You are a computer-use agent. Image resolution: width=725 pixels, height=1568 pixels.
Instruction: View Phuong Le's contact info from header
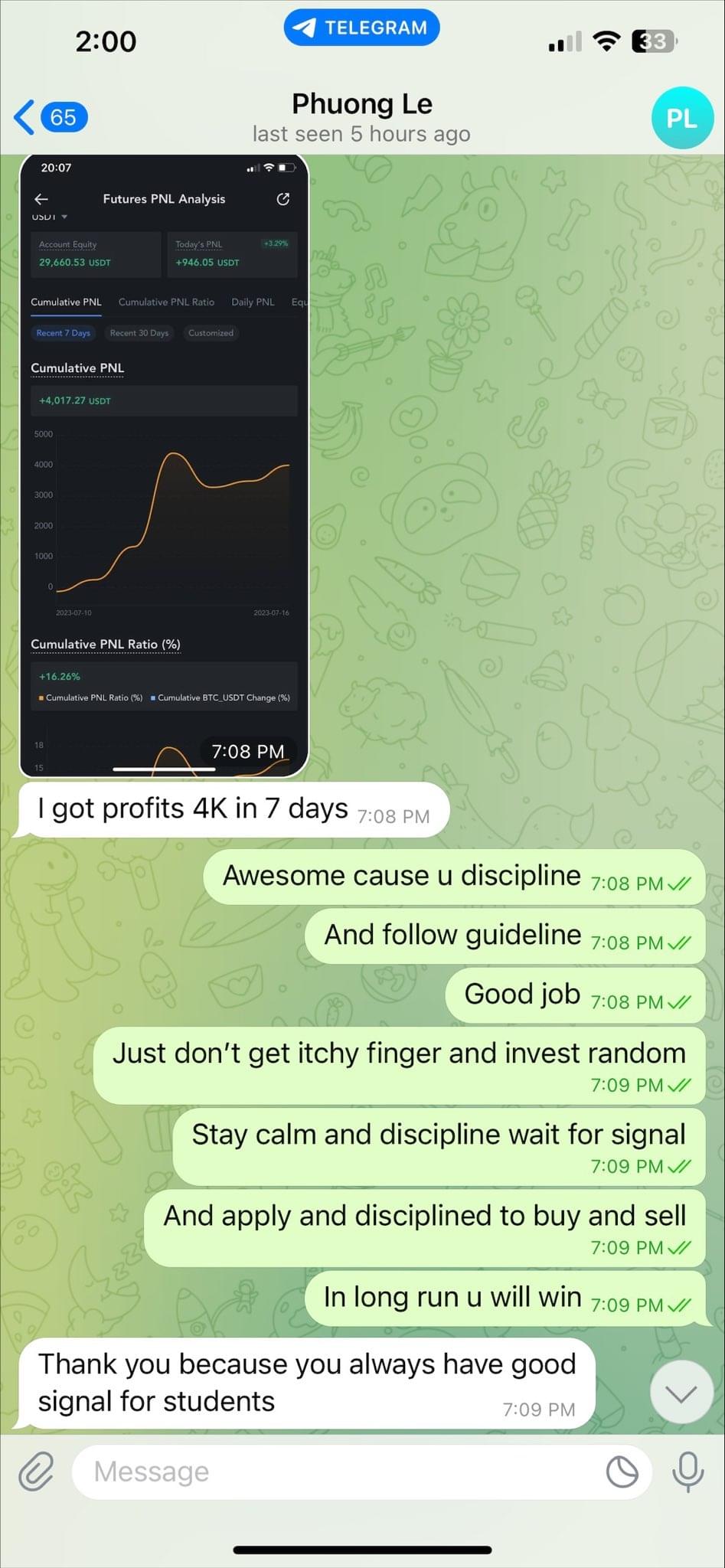pos(361,117)
